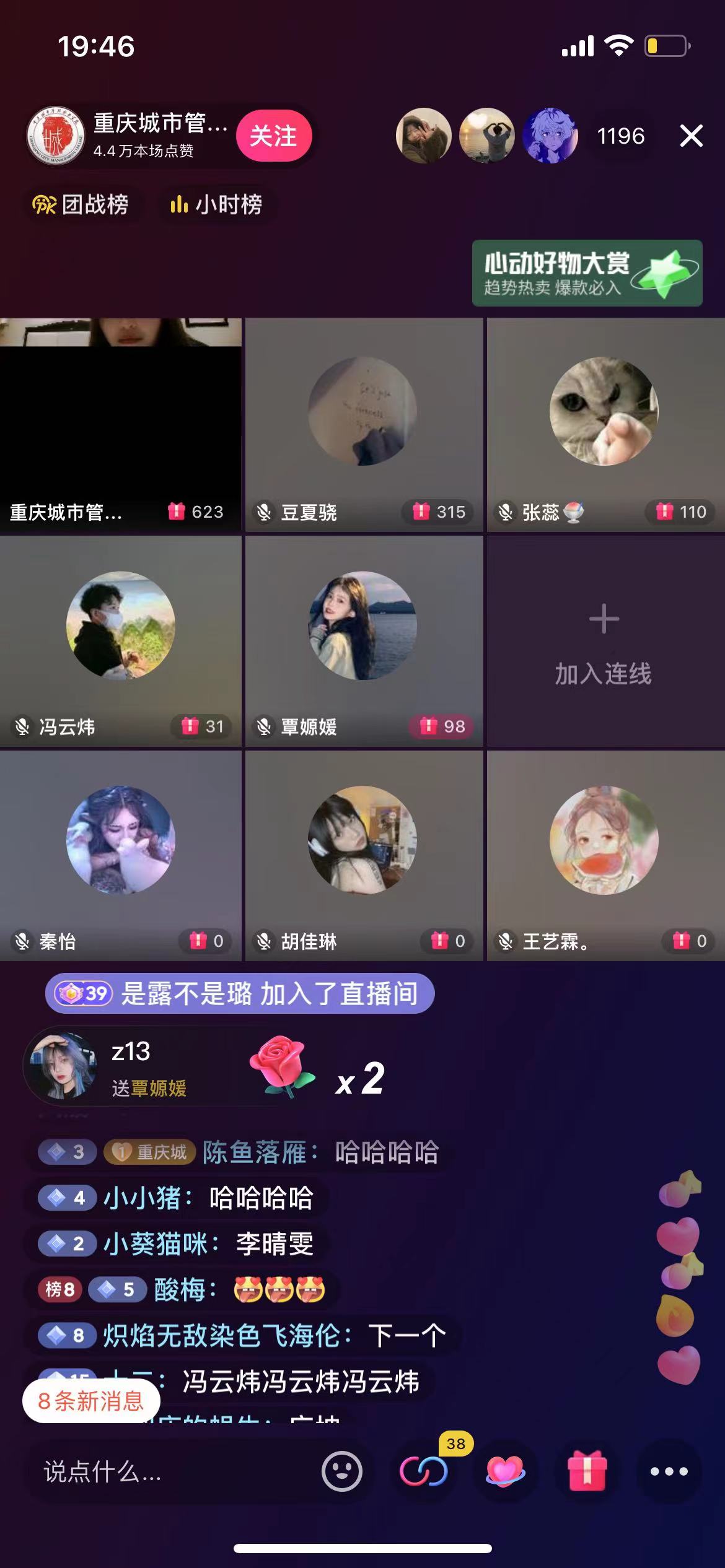Open the three-dot more options menu
This screenshot has width=725, height=1568.
coord(669,1471)
